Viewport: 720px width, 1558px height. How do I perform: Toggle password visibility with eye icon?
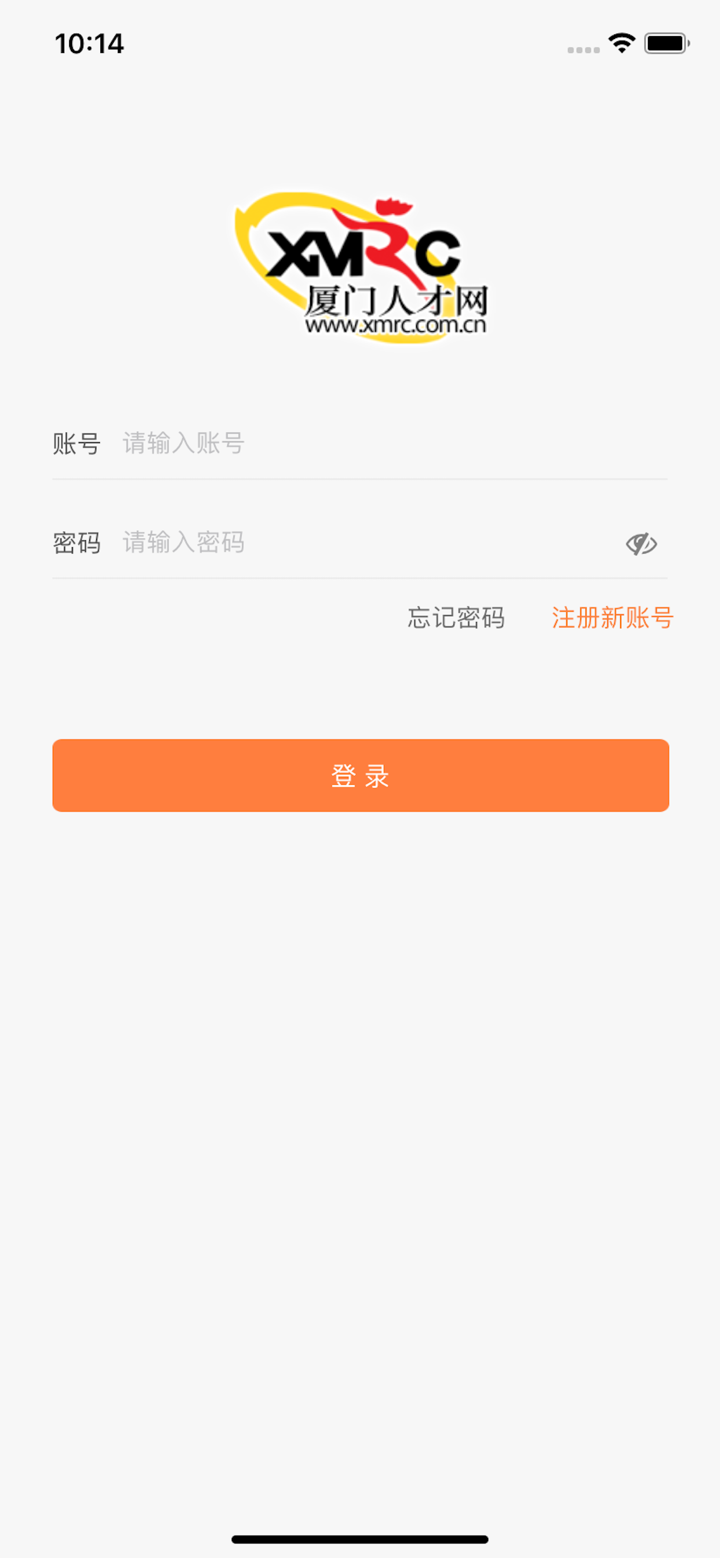(643, 543)
